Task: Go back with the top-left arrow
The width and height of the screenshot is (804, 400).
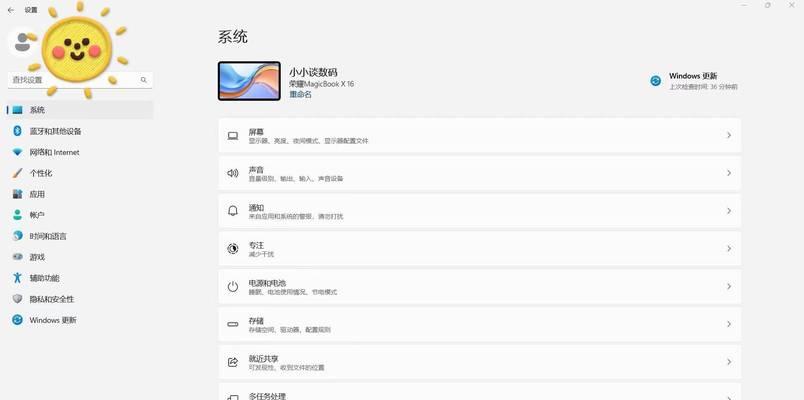Action: click(11, 8)
